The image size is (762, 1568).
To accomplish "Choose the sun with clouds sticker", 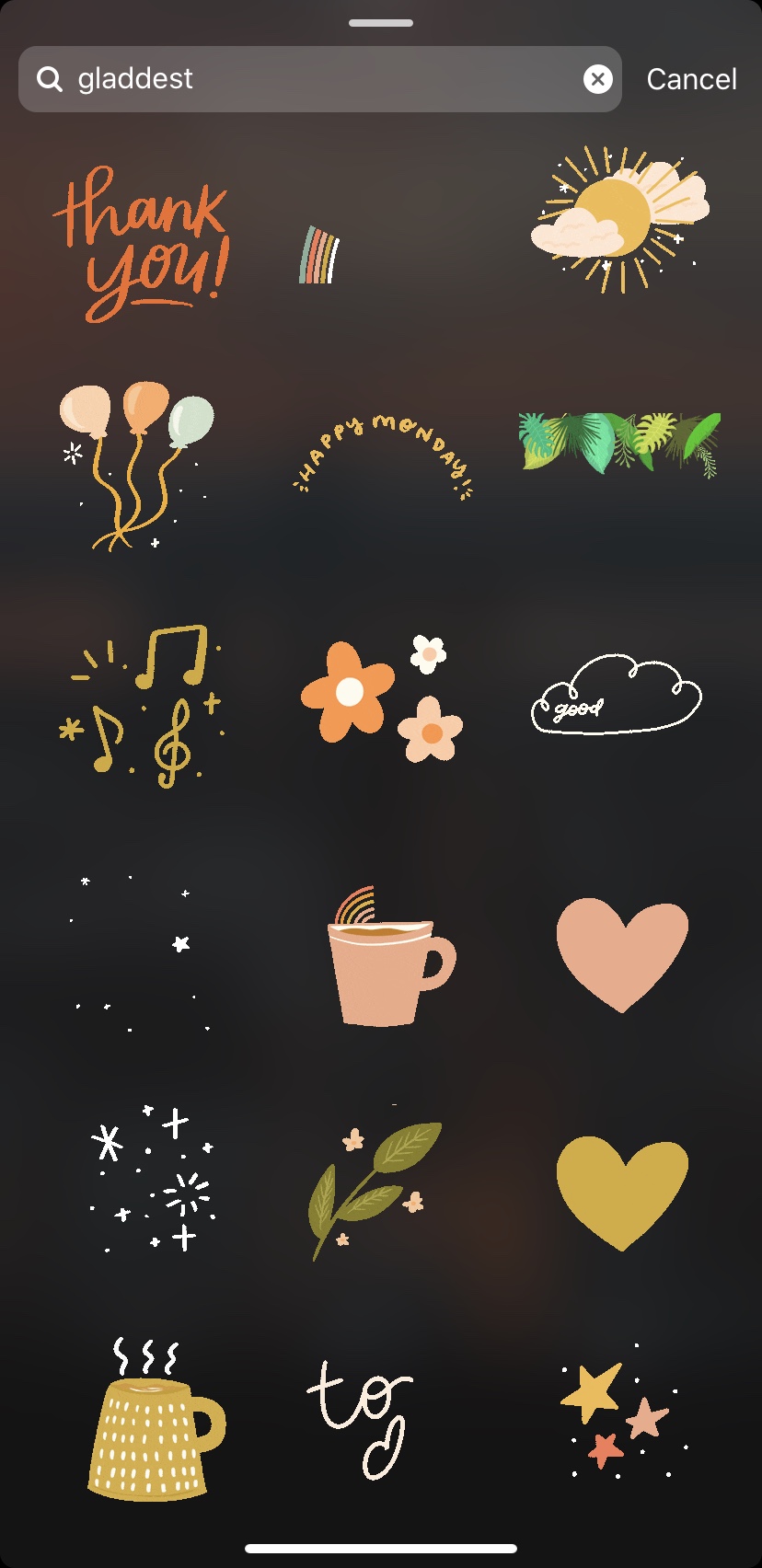I will click(619, 219).
